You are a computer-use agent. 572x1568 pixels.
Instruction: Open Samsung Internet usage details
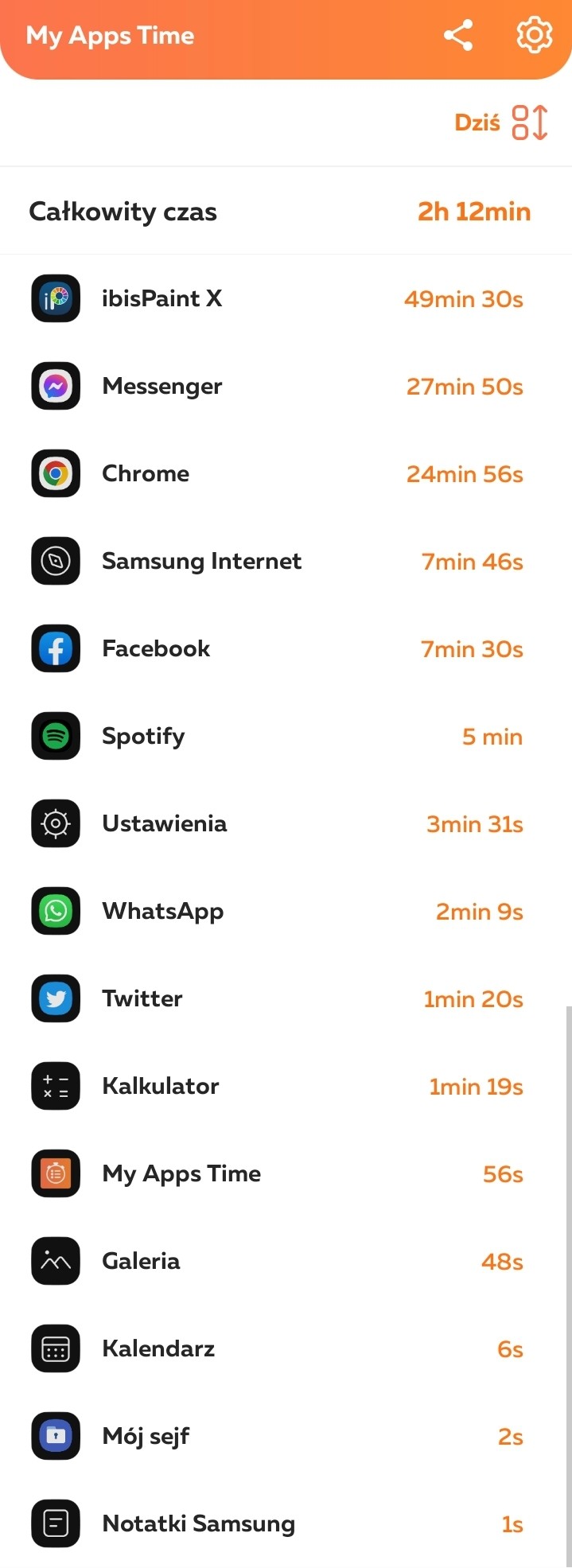tap(286, 562)
